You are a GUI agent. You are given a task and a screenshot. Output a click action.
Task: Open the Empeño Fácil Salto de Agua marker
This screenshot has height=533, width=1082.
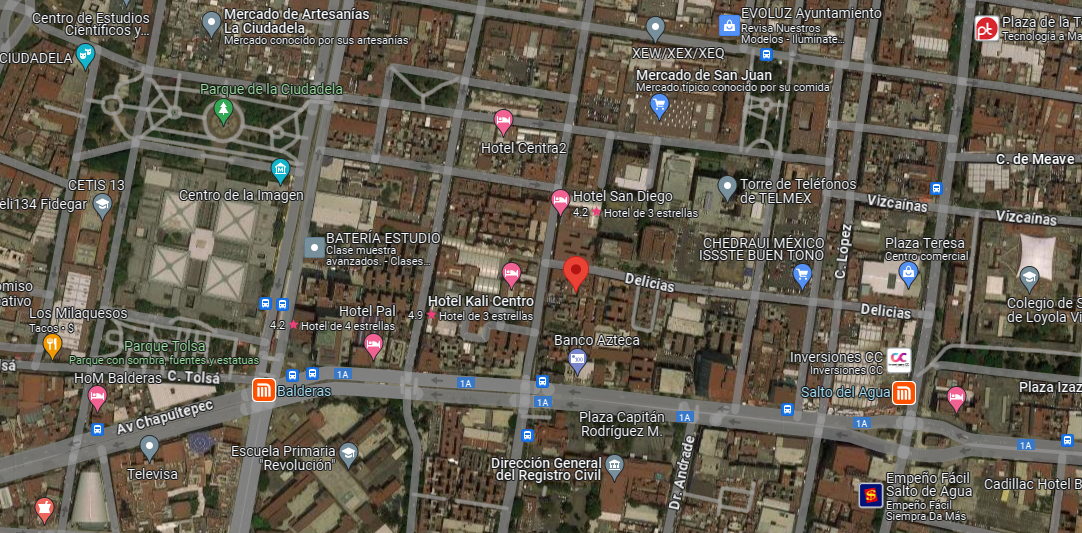[x=871, y=494]
